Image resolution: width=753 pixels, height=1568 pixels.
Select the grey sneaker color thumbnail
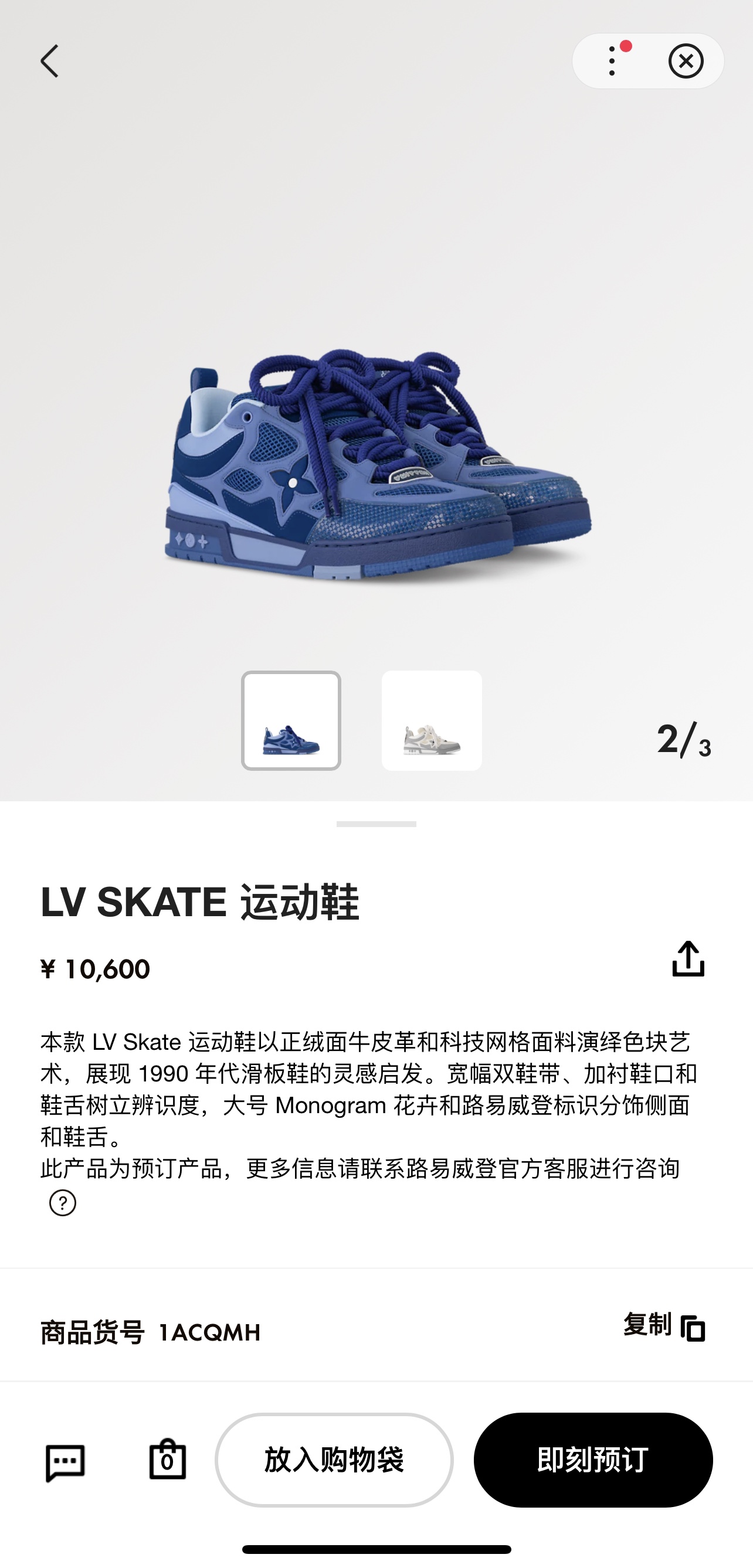[x=431, y=721]
